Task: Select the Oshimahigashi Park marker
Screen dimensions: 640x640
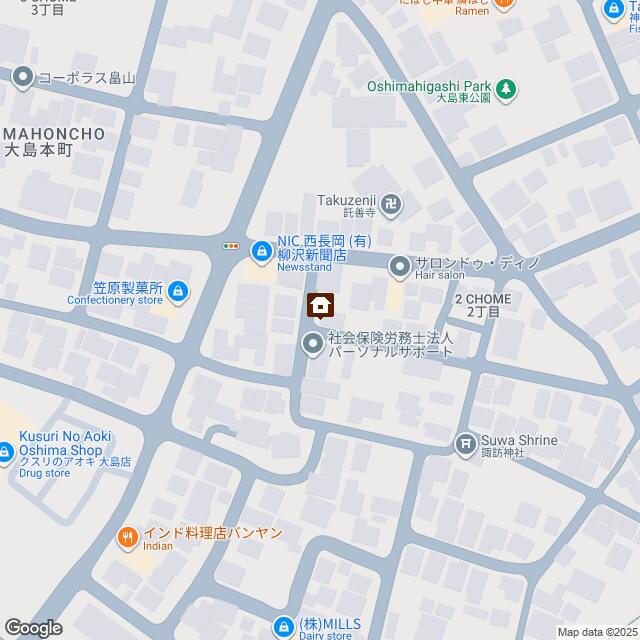Action: [507, 88]
